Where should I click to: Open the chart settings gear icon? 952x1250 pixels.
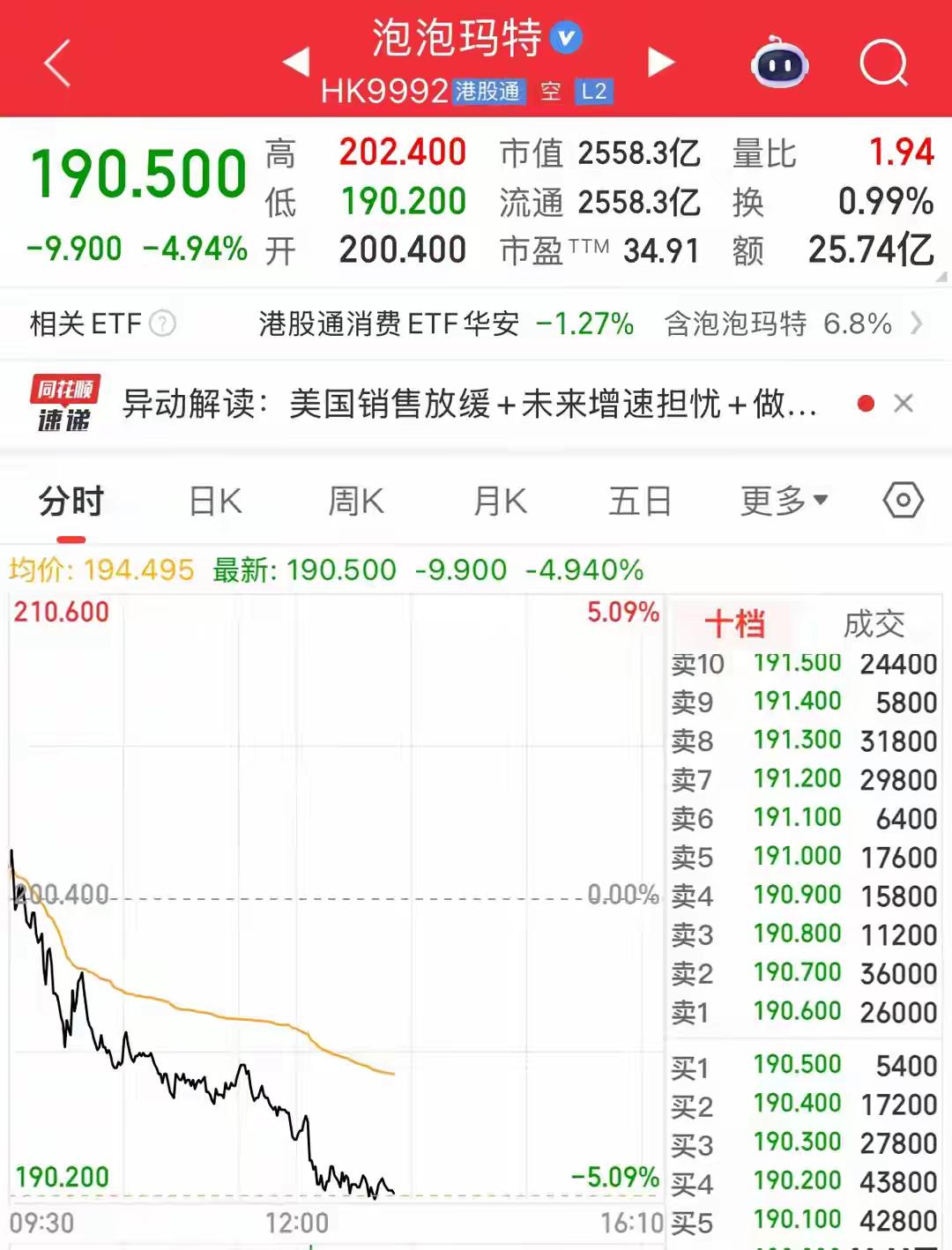pos(904,501)
